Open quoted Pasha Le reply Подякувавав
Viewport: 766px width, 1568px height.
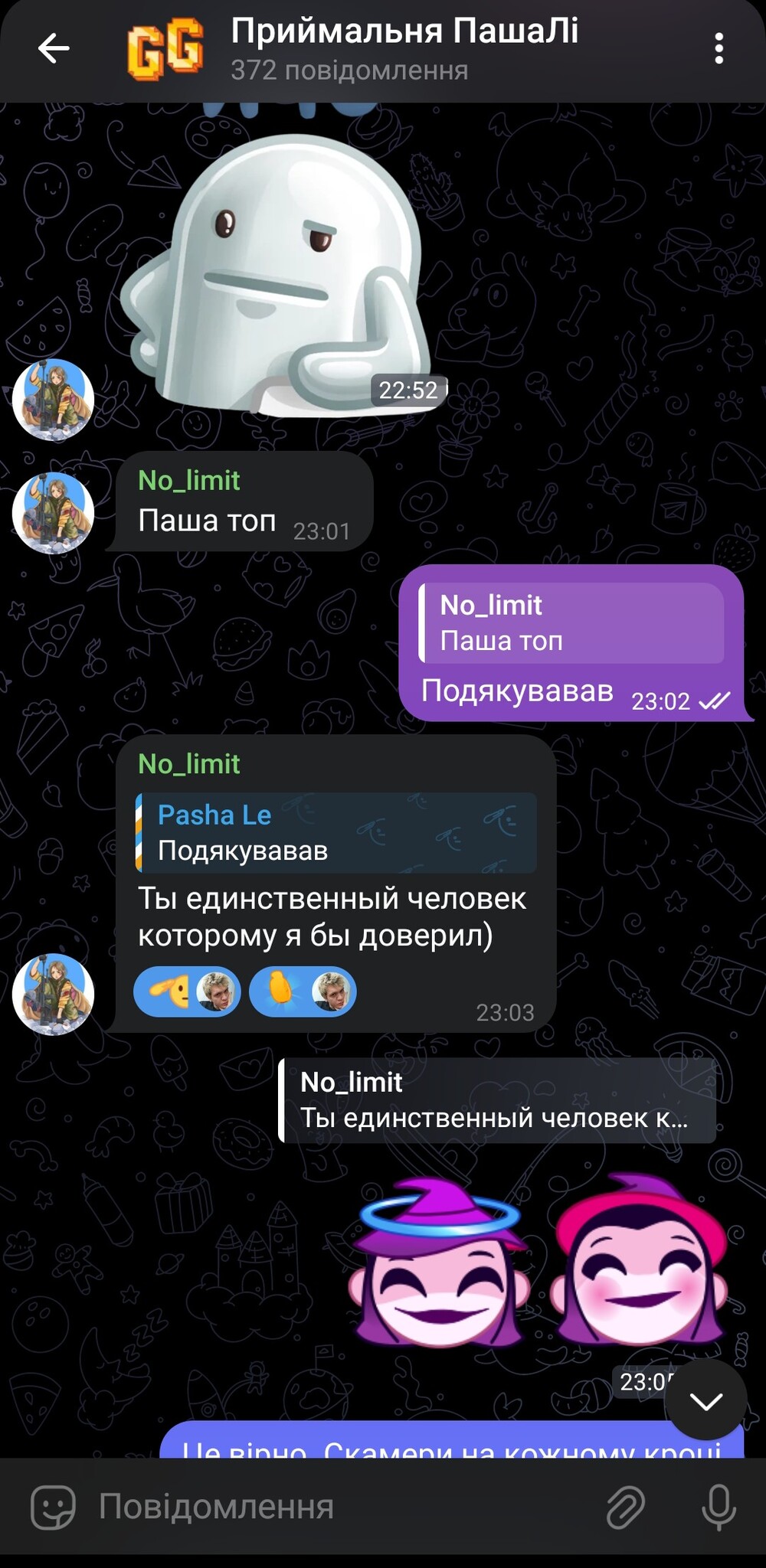pyautogui.click(x=336, y=832)
